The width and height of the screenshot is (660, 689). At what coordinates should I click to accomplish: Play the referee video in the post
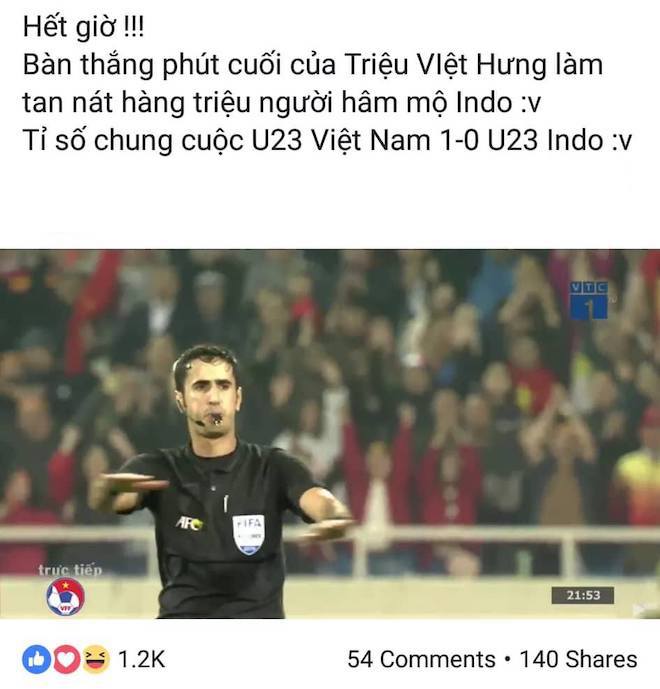[x=330, y=433]
